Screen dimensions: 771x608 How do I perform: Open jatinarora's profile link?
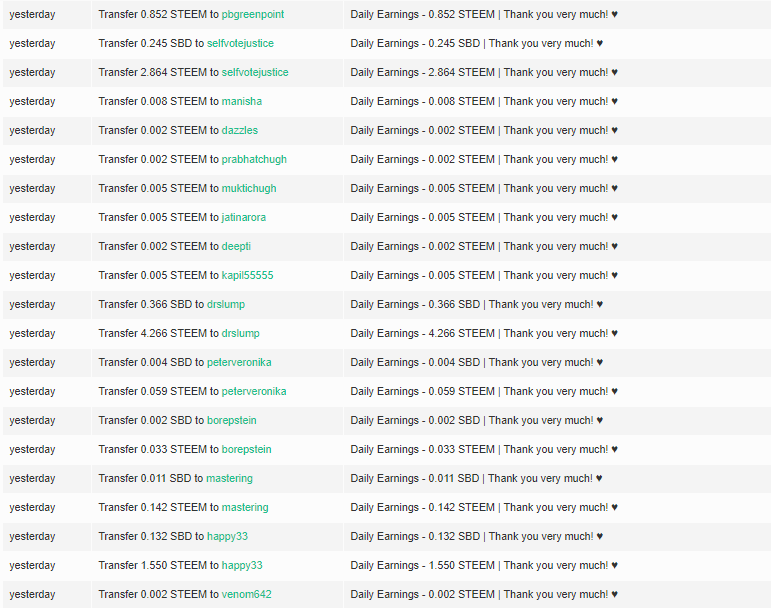click(243, 217)
